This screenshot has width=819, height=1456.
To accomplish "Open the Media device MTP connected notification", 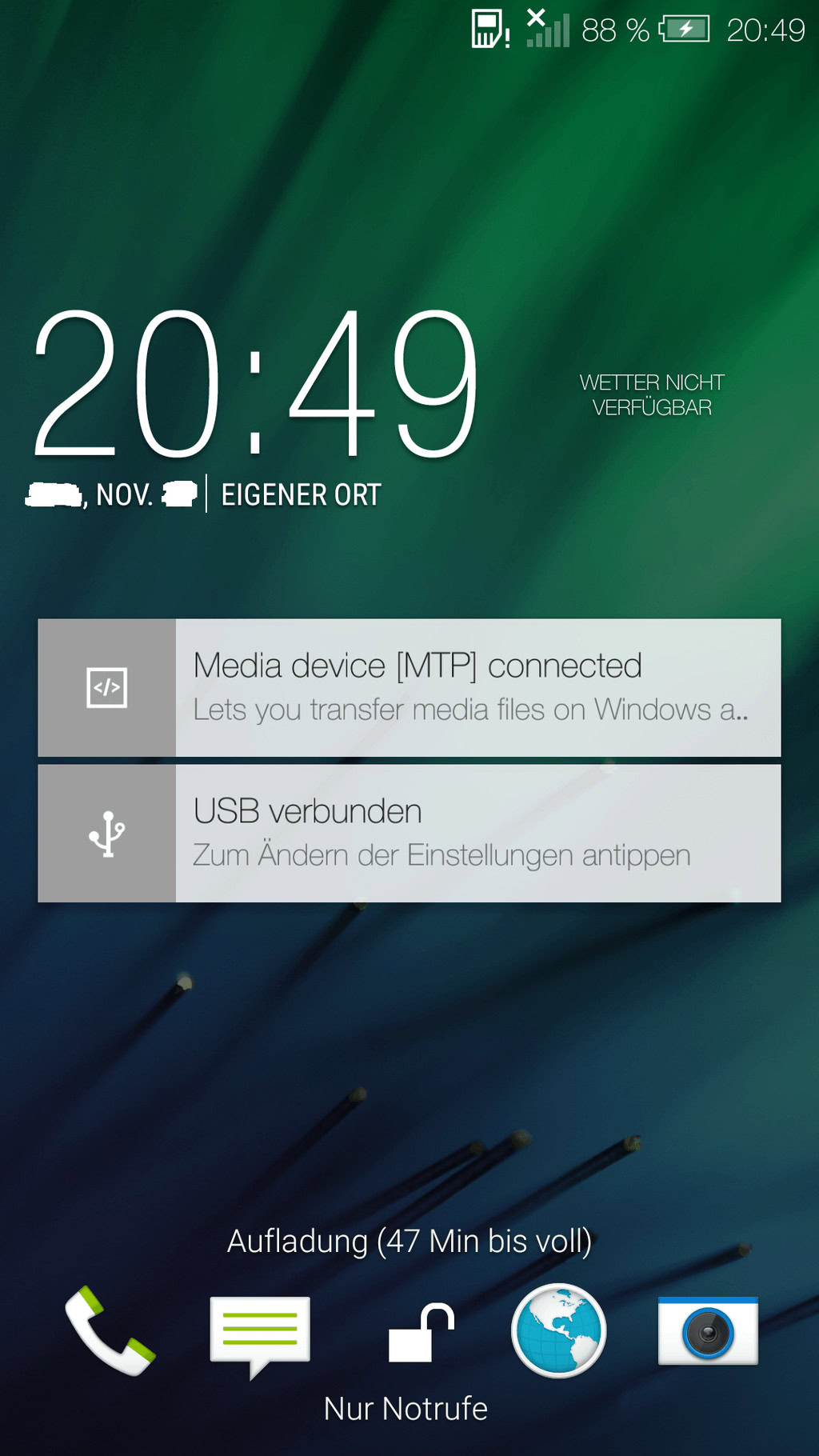I will [x=409, y=687].
